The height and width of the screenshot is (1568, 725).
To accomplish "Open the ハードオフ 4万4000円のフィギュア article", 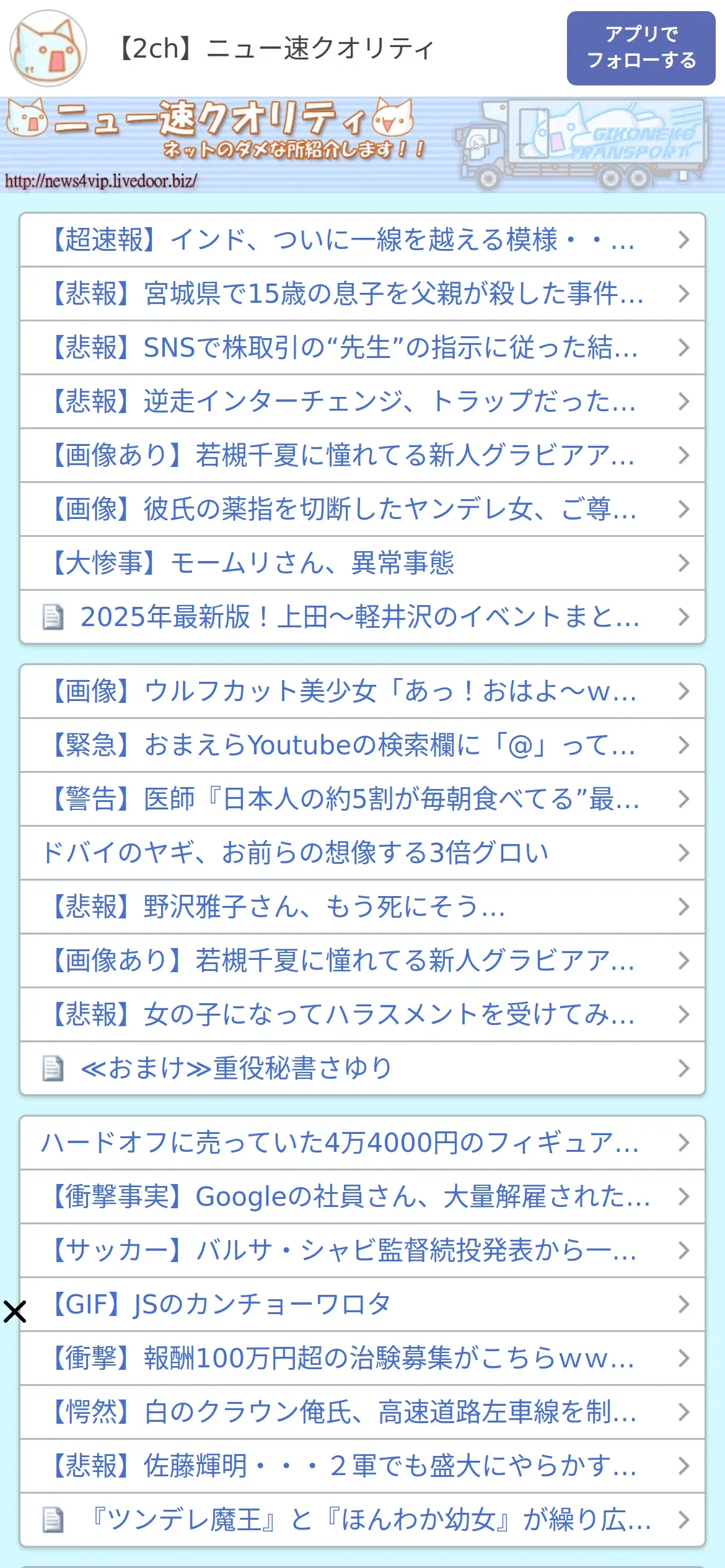I will [362, 1143].
